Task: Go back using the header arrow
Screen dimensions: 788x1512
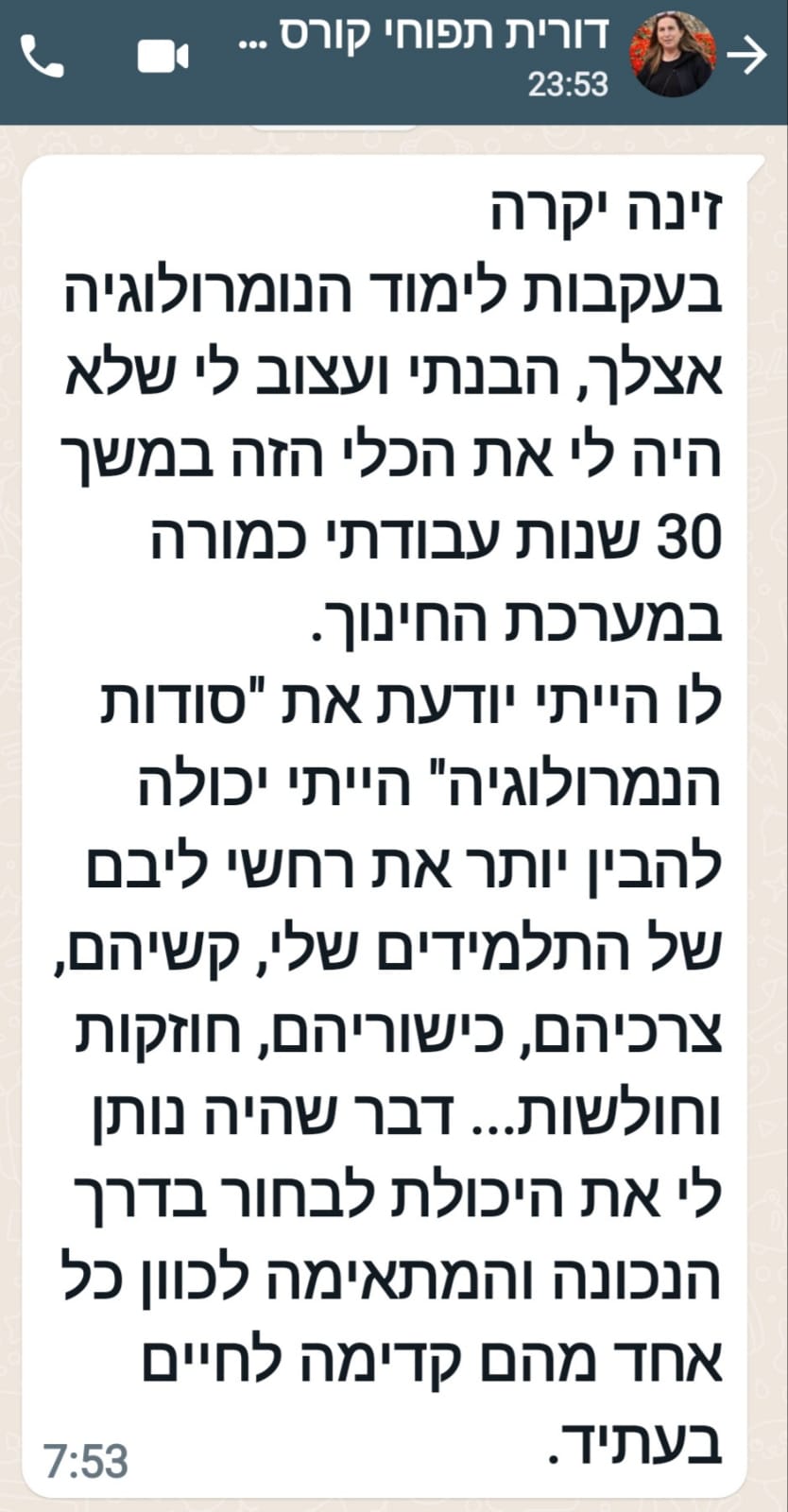Action: 752,56
